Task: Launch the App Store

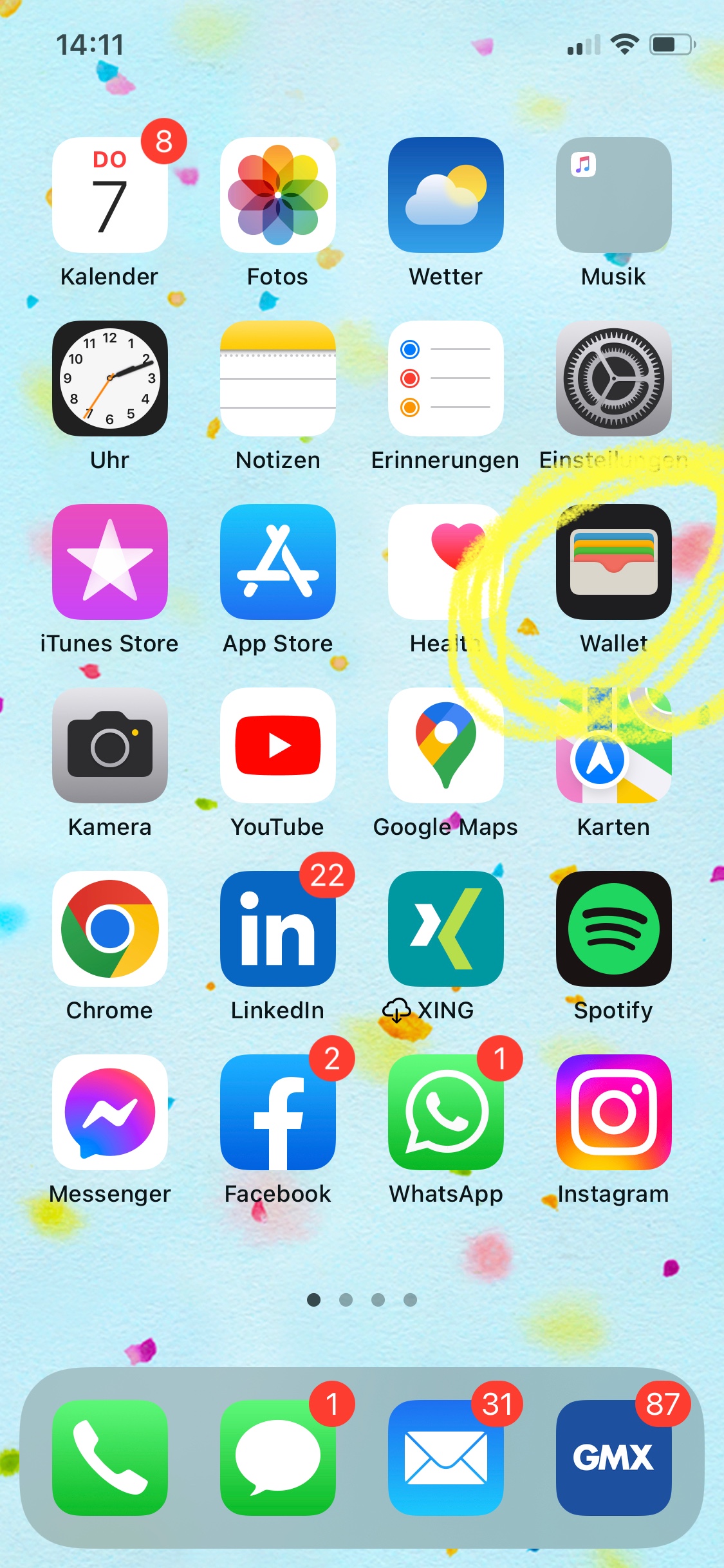Action: coord(277,562)
